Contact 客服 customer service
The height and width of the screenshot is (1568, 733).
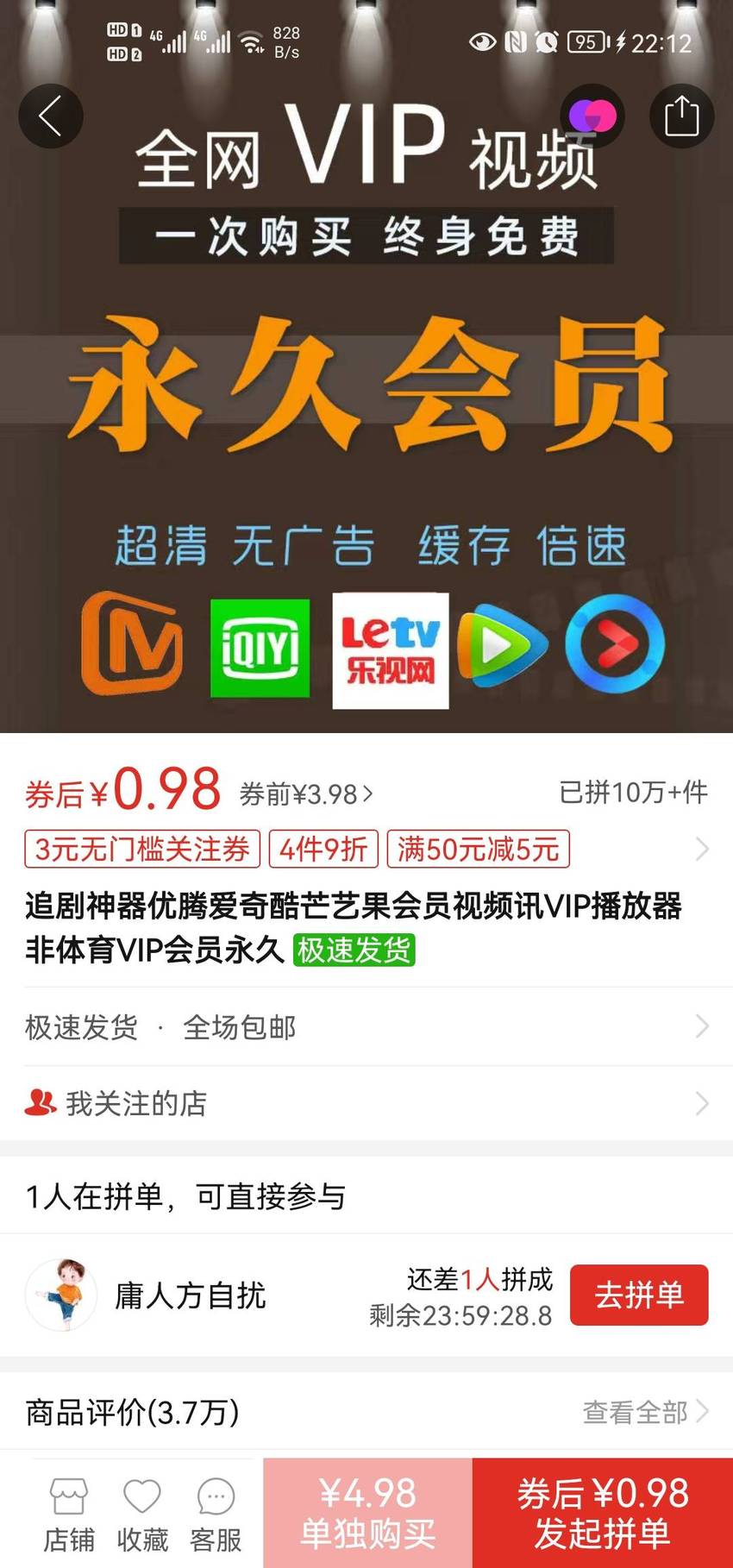[x=216, y=1515]
